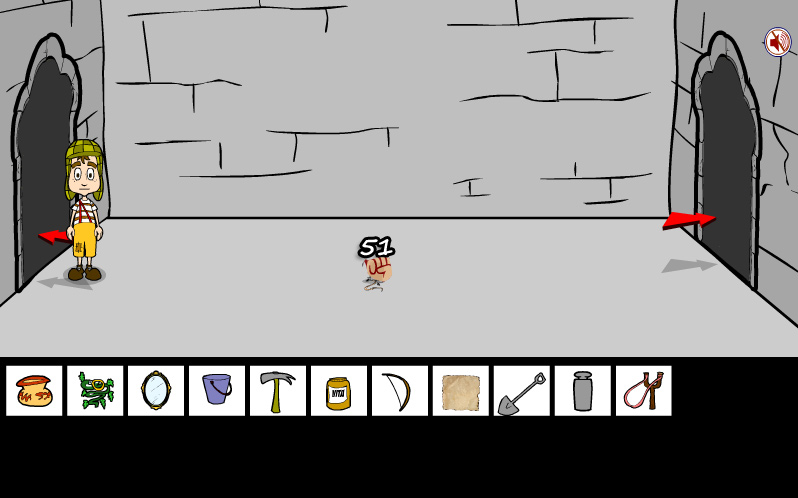The width and height of the screenshot is (798, 498).
Task: Select the pickaxe from inventory
Action: tap(278, 391)
